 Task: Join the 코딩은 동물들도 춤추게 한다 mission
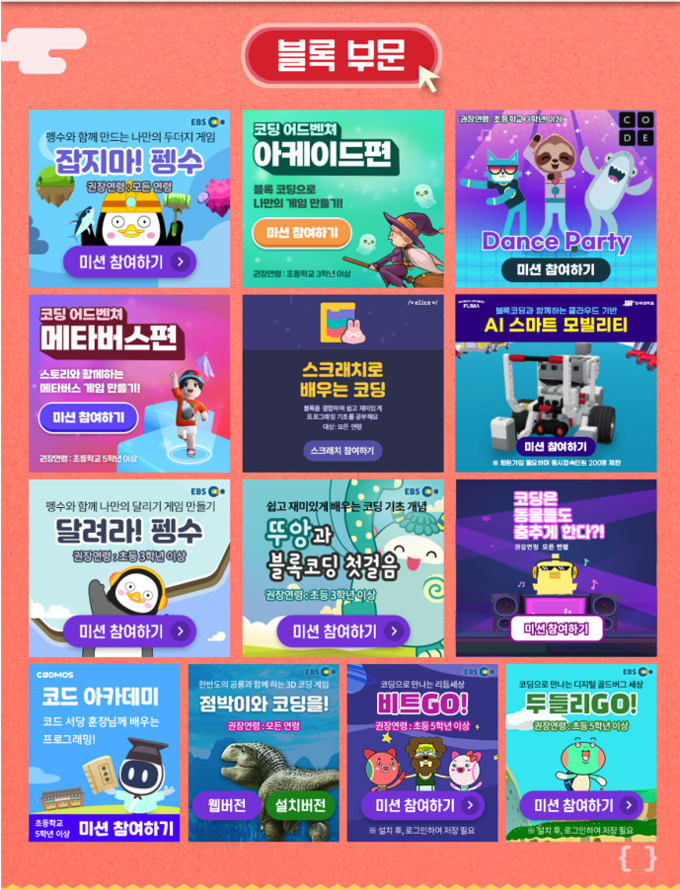(x=557, y=629)
